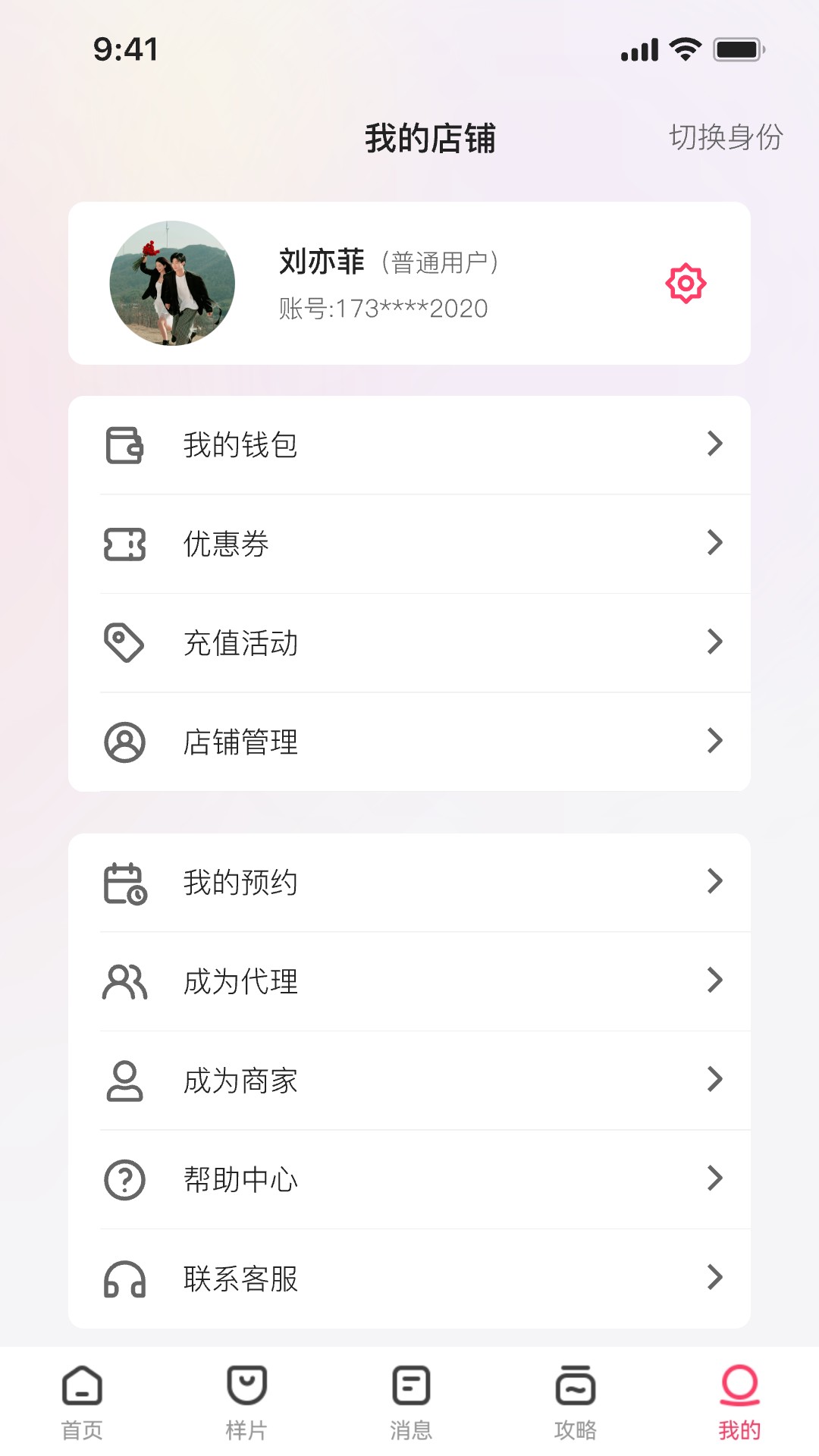
Task: Click the 店铺管理 account icon
Action: [126, 742]
